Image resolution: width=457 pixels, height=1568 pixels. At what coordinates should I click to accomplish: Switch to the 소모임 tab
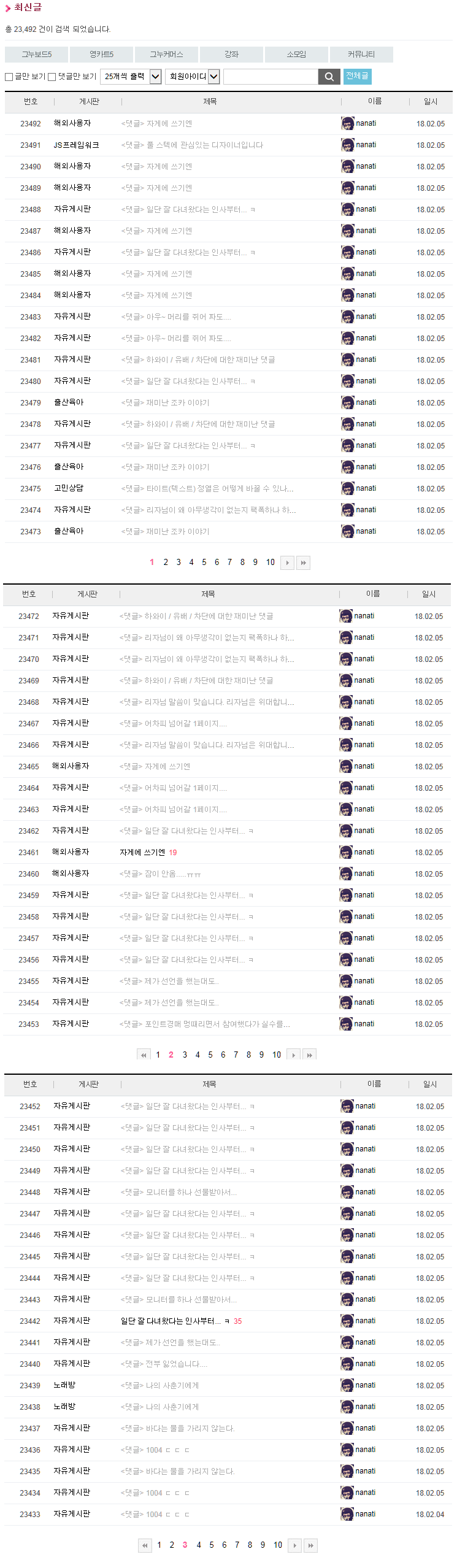point(296,55)
